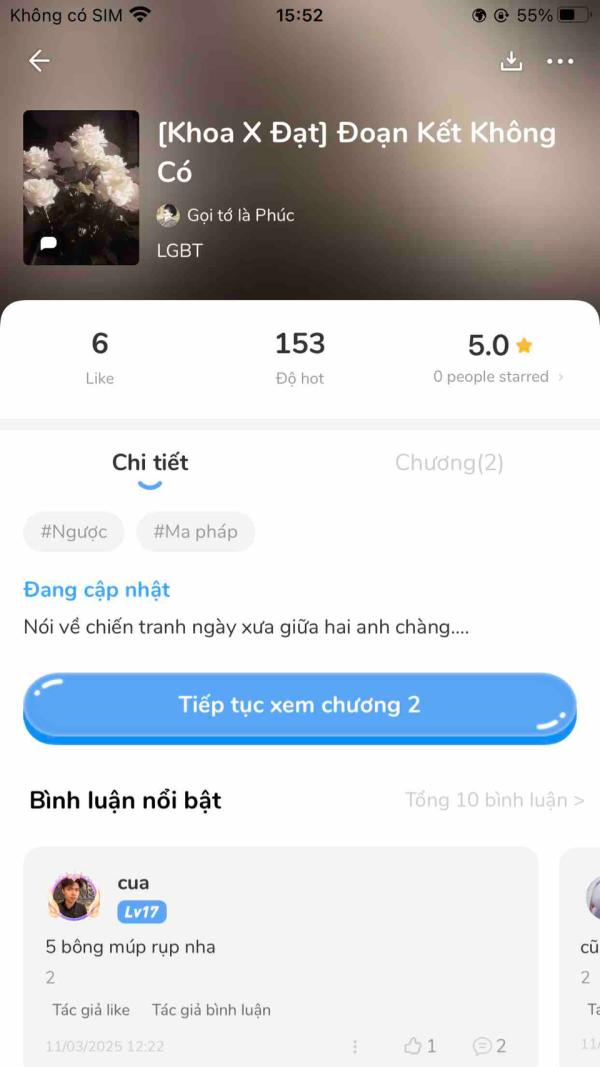Open the story cover image
Image resolution: width=600 pixels, height=1067 pixels.
[81, 187]
